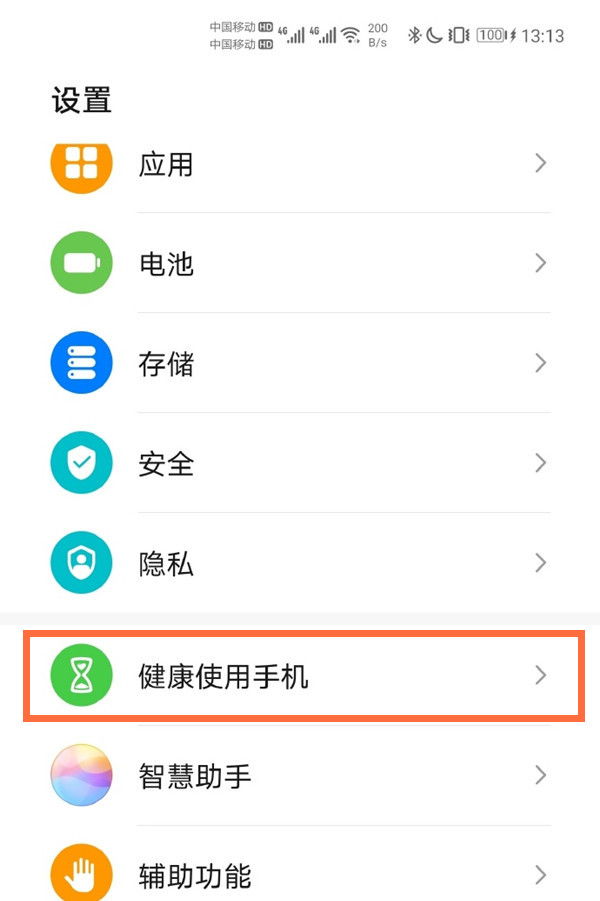Open 电池 battery settings

pos(300,264)
